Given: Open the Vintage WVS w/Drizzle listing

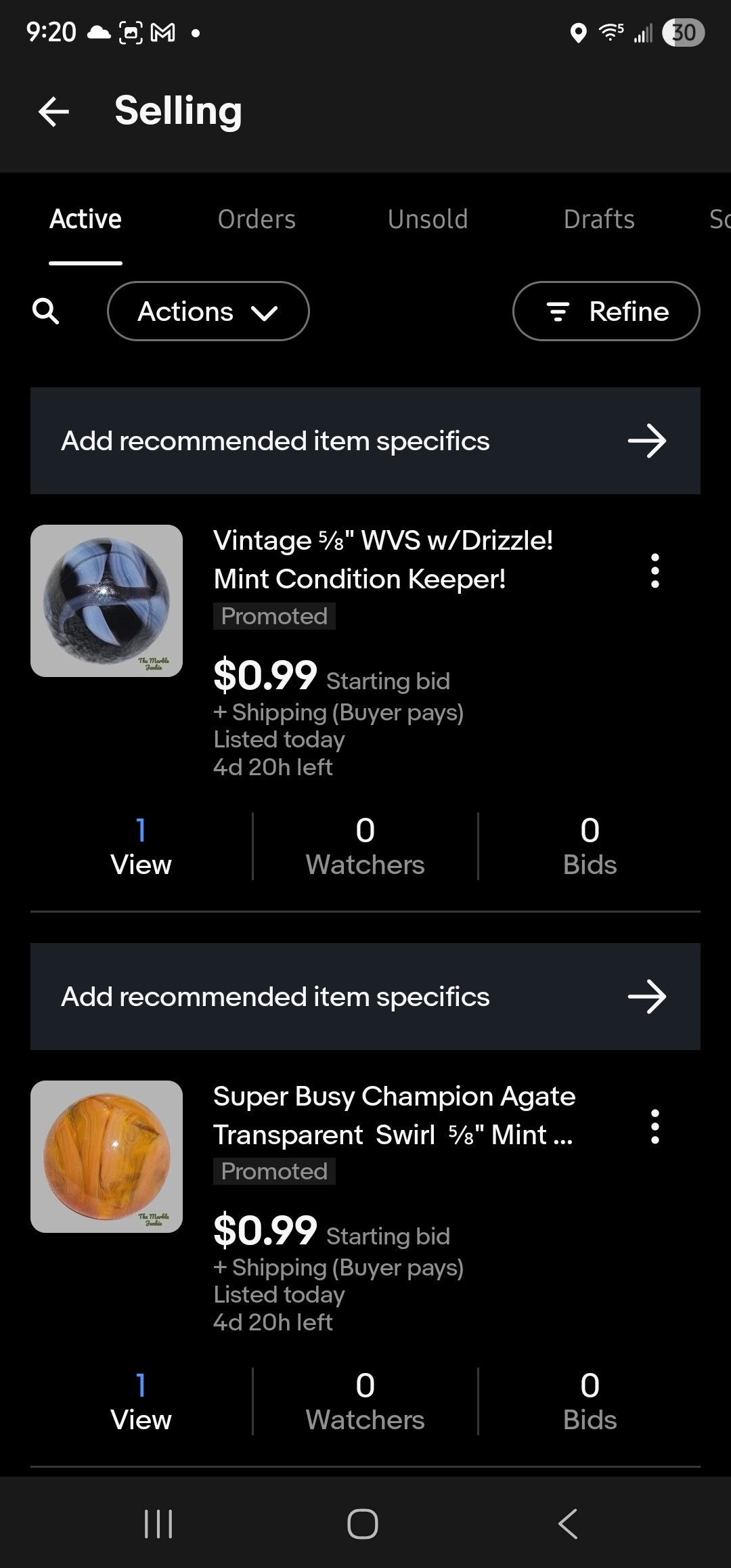Looking at the screenshot, I should (x=383, y=559).
